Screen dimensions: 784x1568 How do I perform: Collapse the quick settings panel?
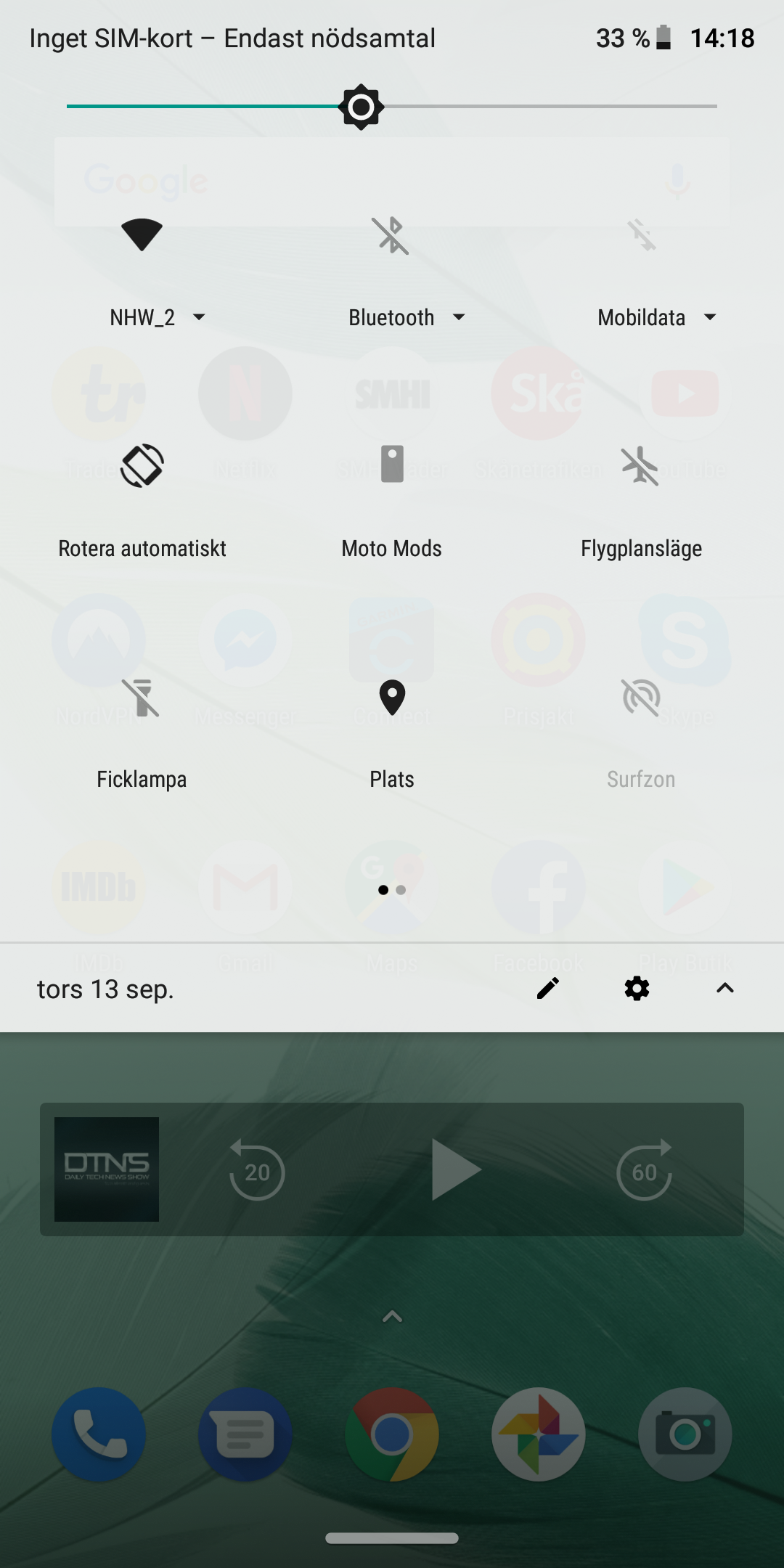click(x=725, y=988)
